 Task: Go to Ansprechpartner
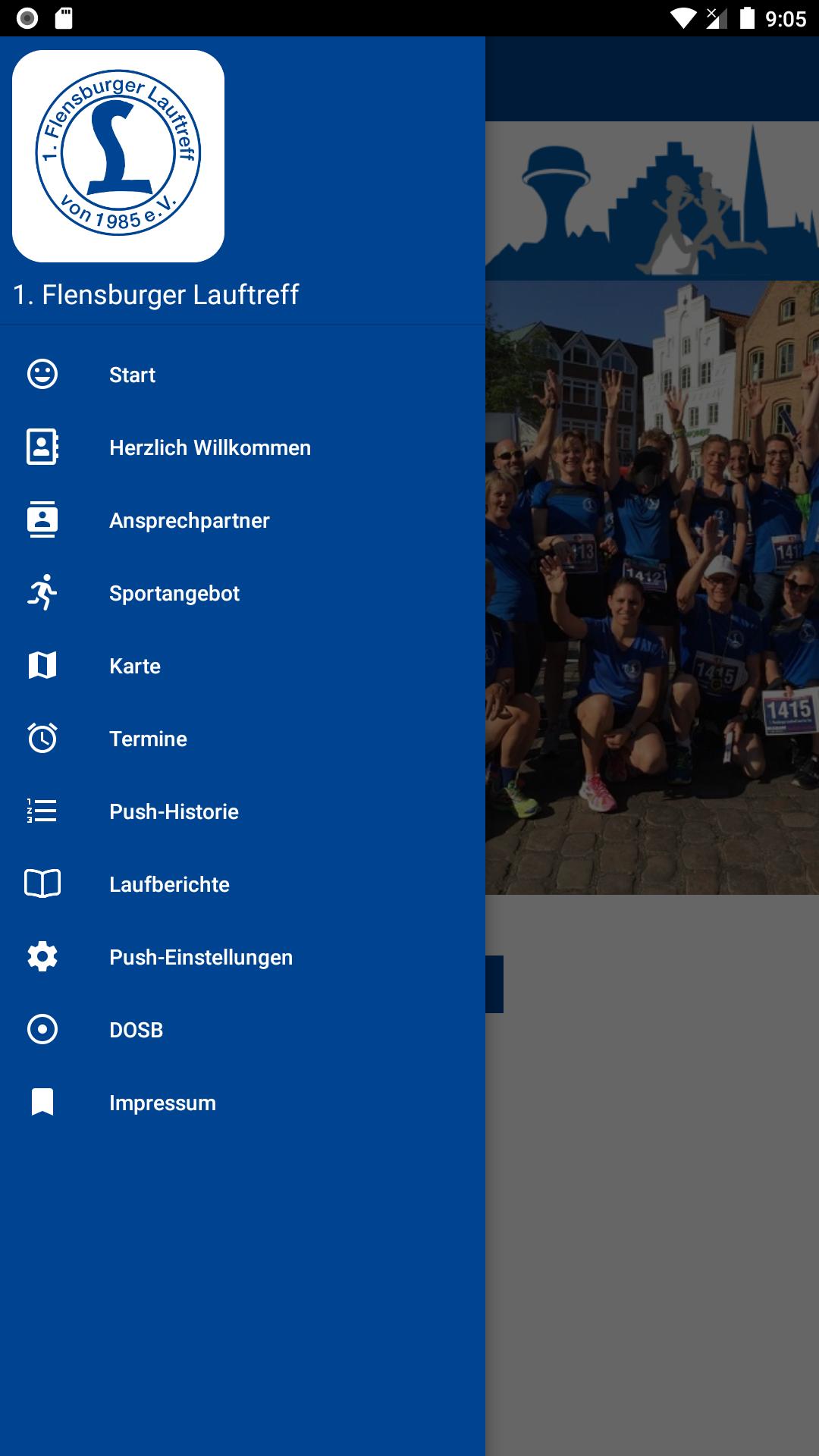coord(243,520)
